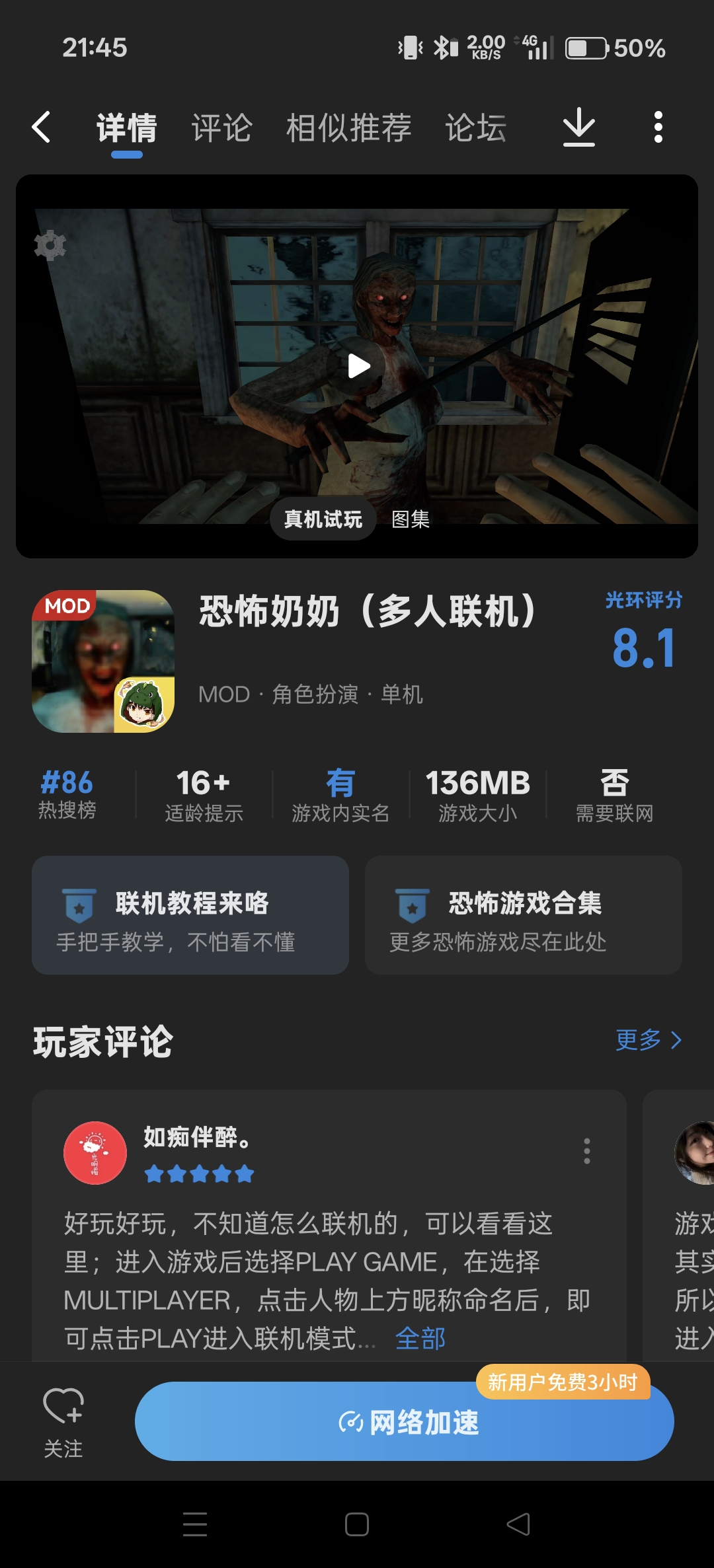Switch to the 评论 tab

point(221,128)
